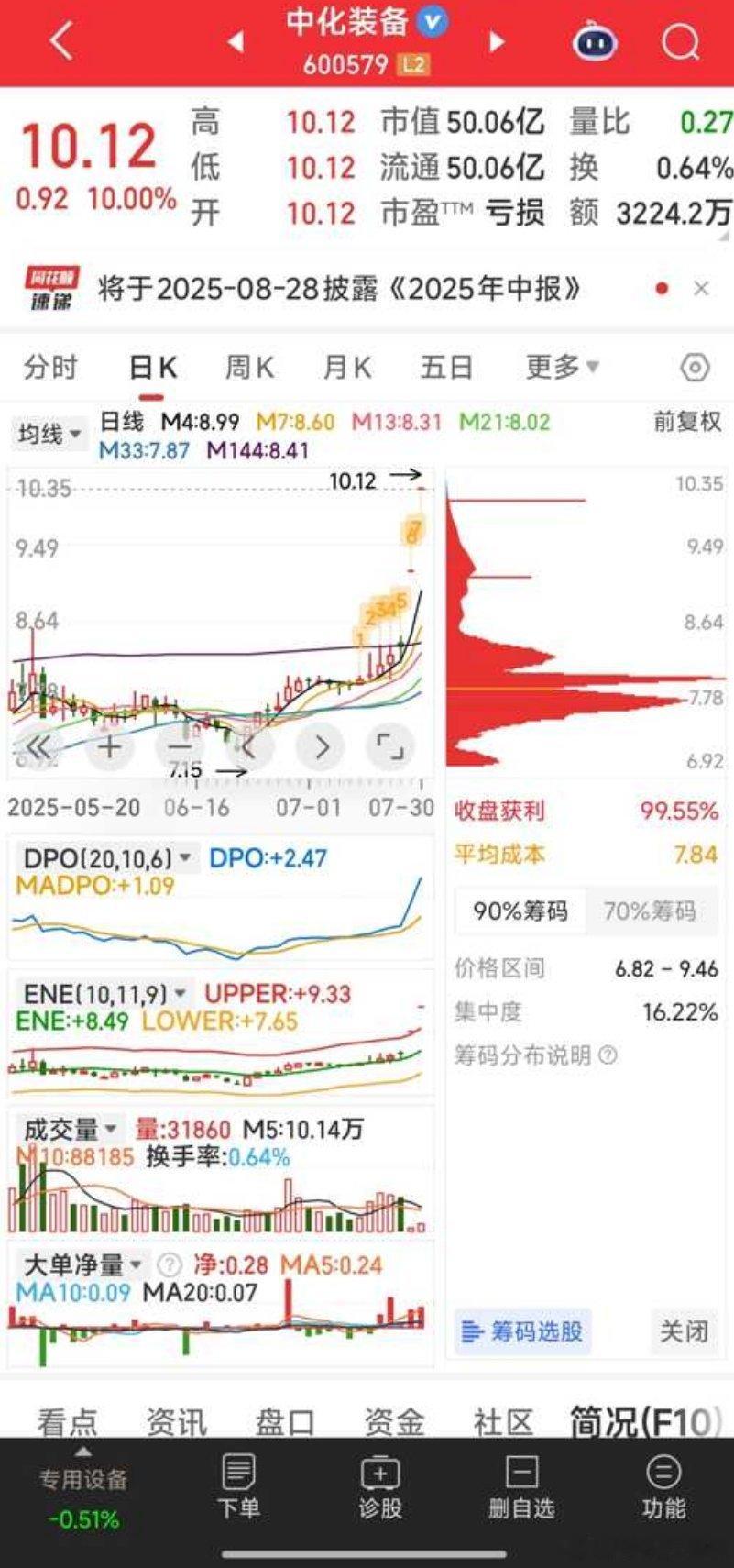
Task: Switch to 70%筹码 view
Action: point(650,911)
